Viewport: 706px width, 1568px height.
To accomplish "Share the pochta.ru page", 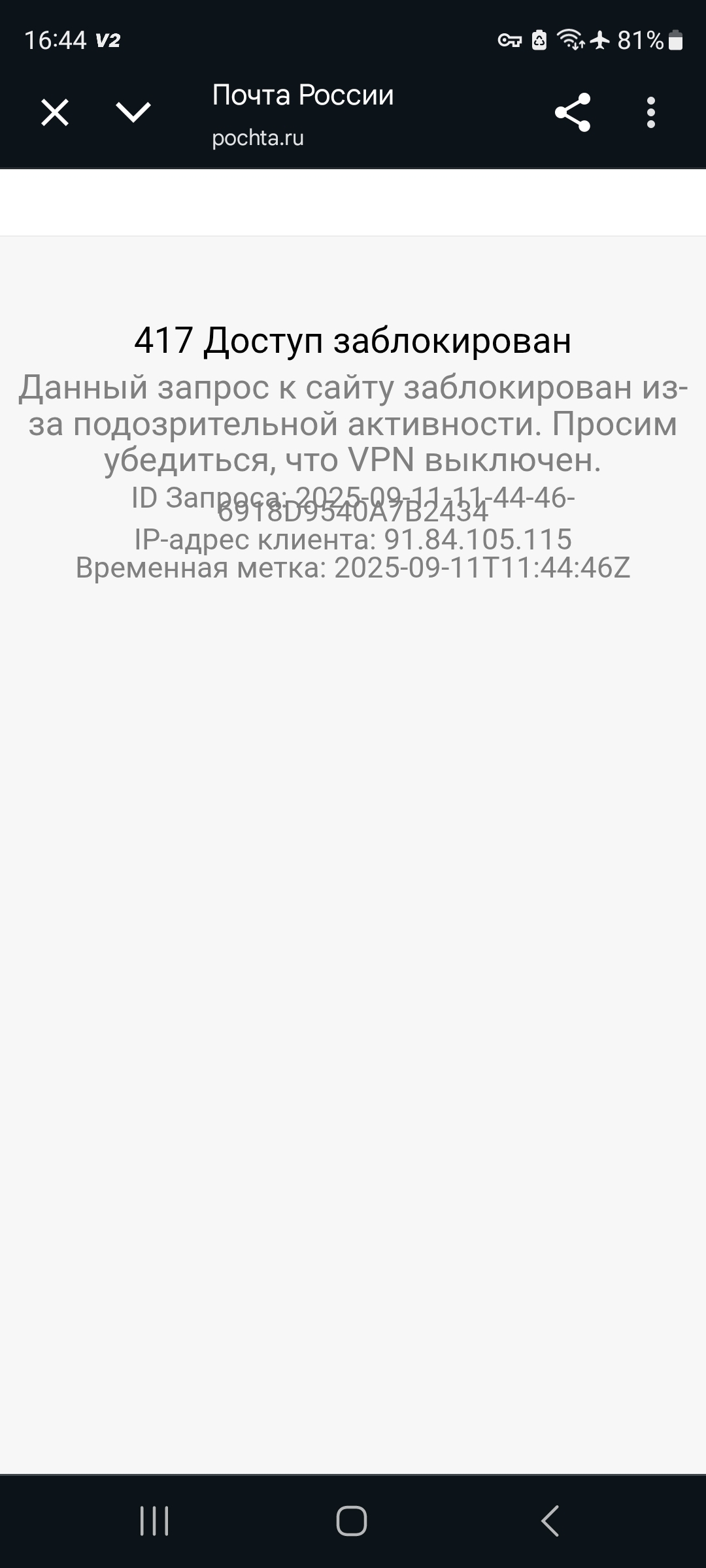I will tap(573, 112).
